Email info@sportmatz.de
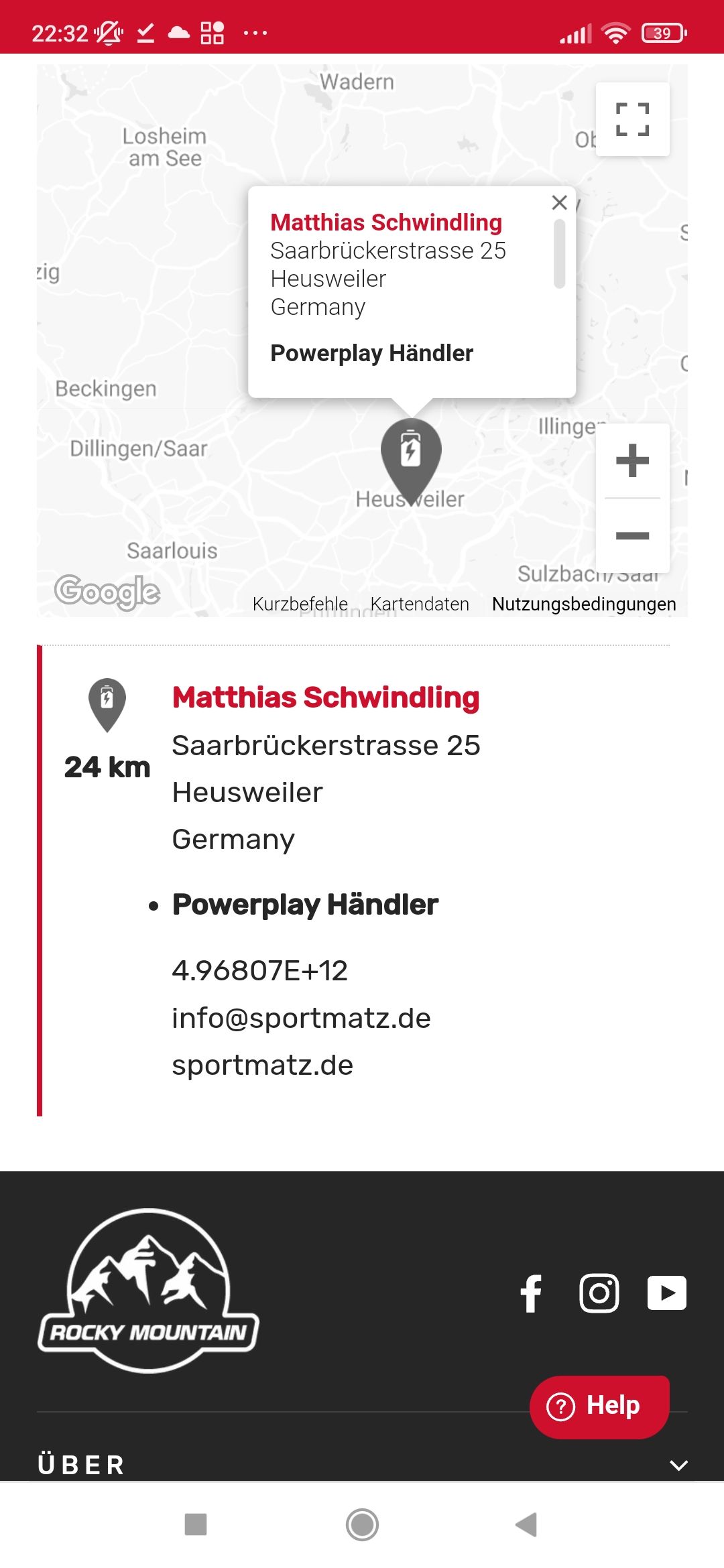Image resolution: width=724 pixels, height=1568 pixels. [301, 1018]
